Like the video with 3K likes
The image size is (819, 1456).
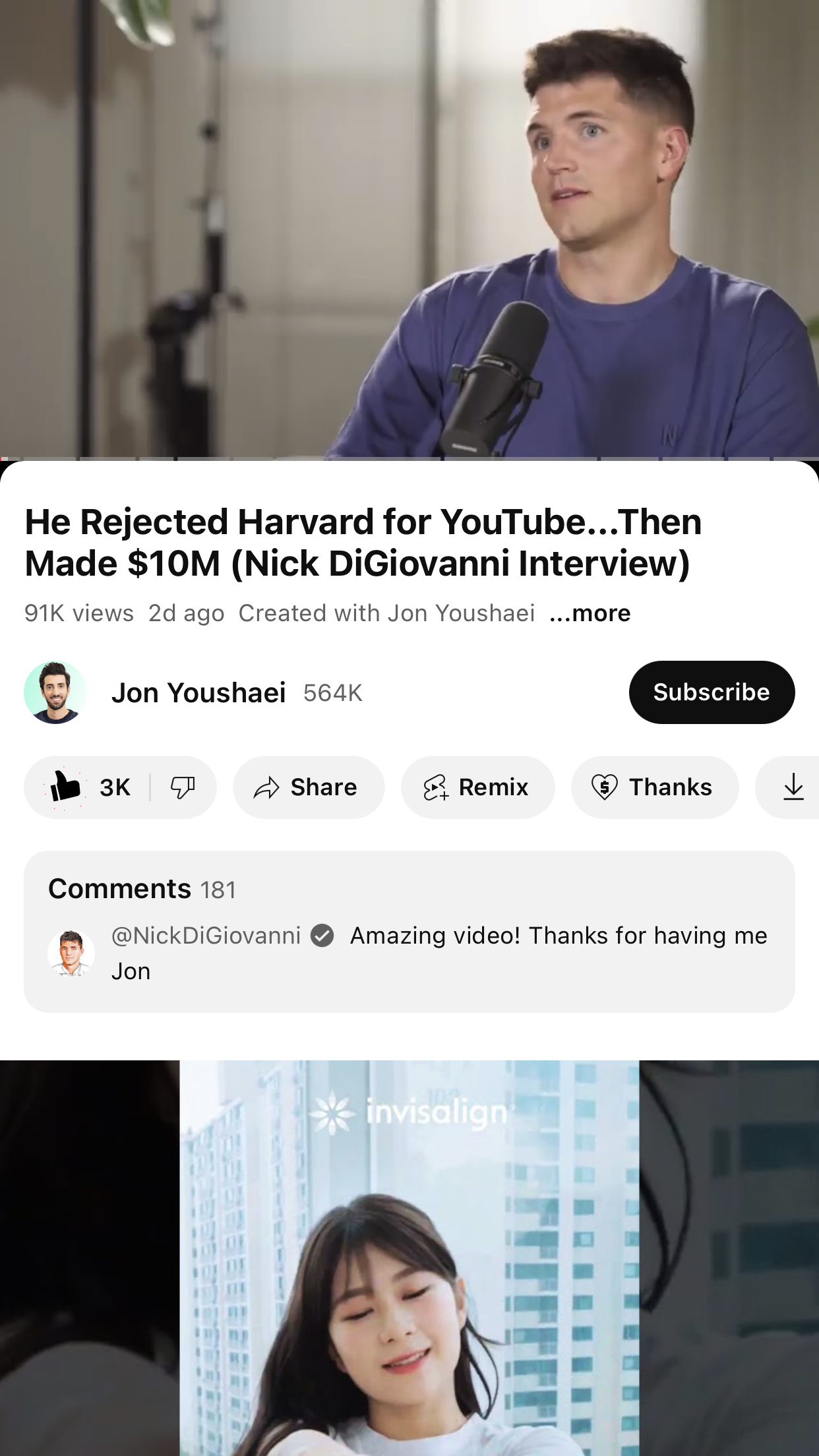[x=88, y=787]
